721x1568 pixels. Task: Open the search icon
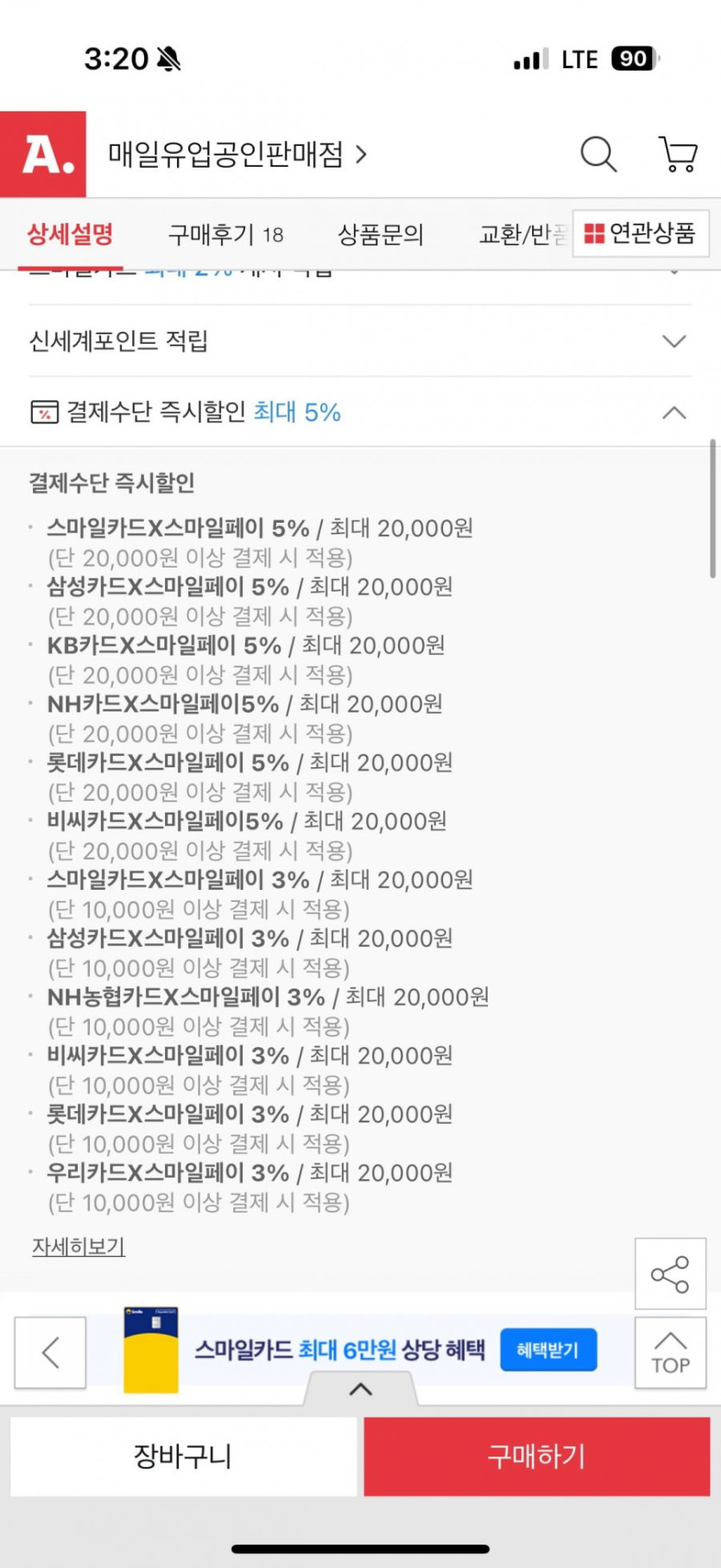tap(598, 155)
